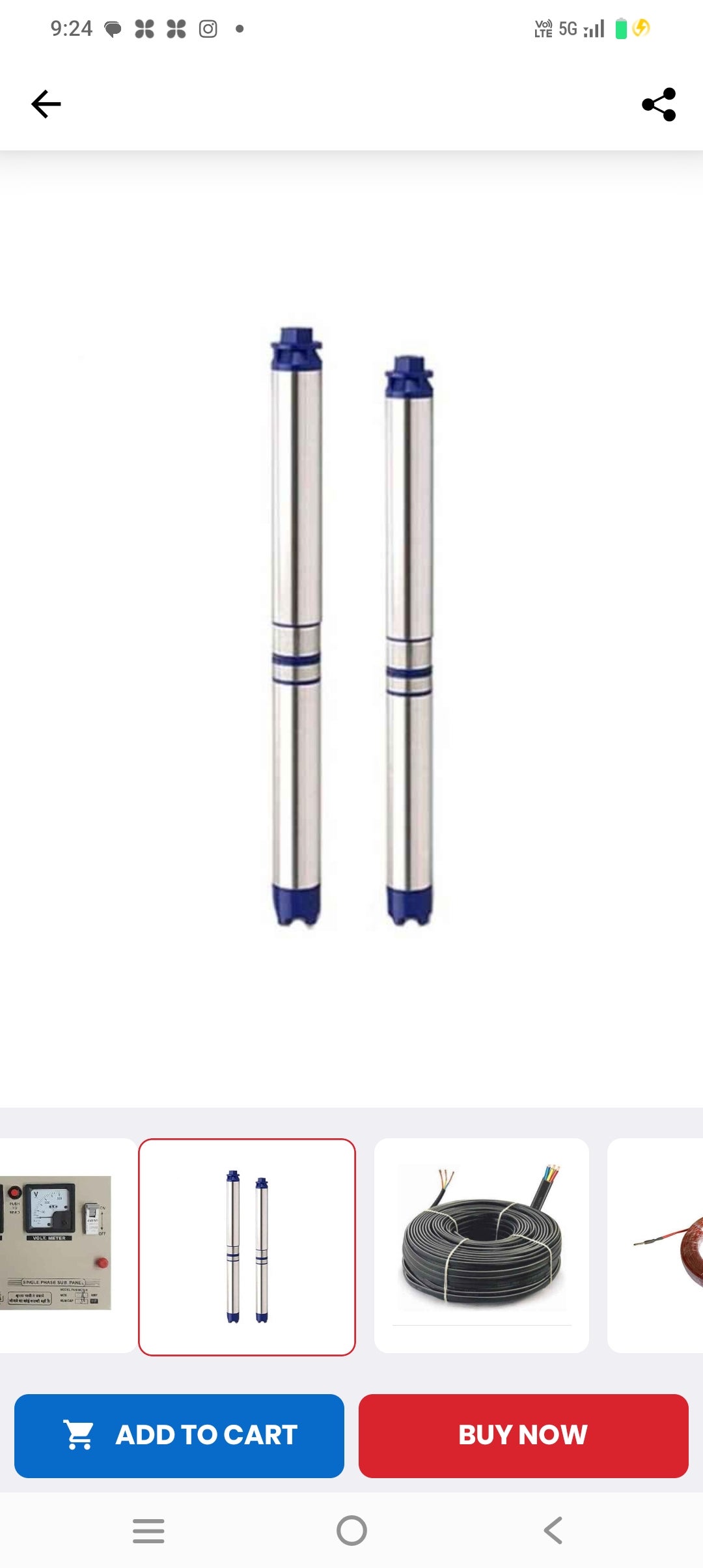Screen dimensions: 703x1568
Task: Open recent apps from the navigation bar
Action: pyautogui.click(x=148, y=1530)
